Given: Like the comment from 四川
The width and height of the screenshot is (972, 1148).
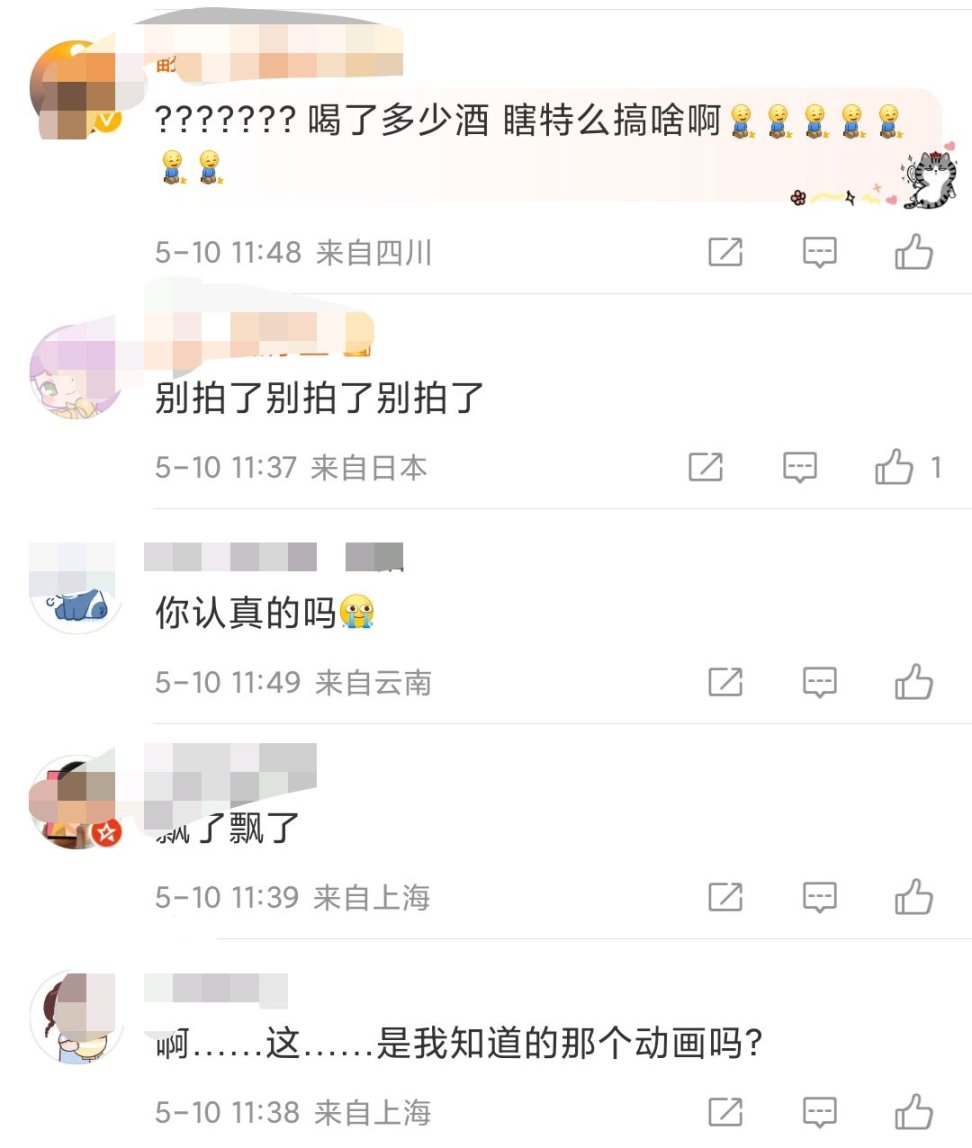Looking at the screenshot, I should coord(913,252).
